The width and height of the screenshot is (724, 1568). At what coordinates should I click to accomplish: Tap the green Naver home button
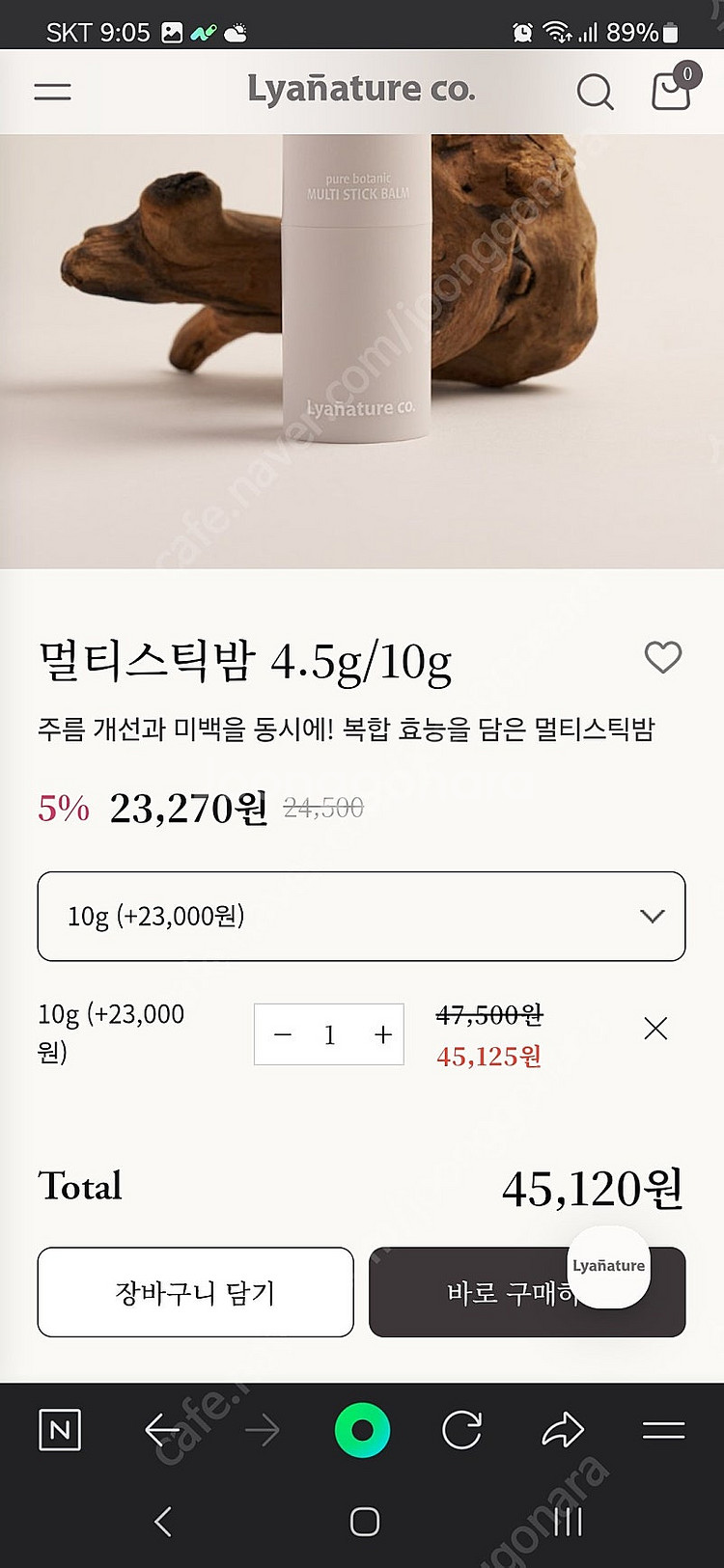coord(361,1432)
